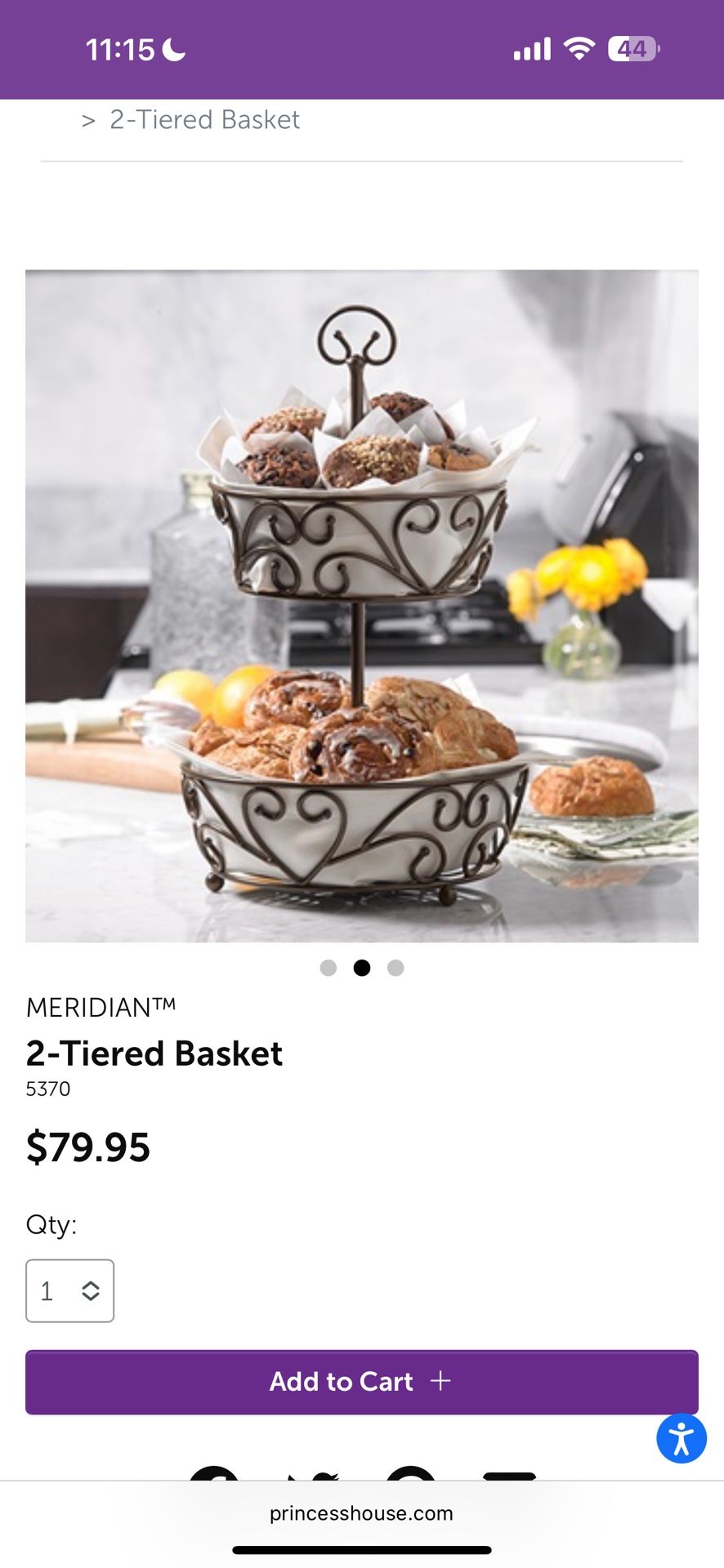Select the first carousel dot
The width and height of the screenshot is (724, 1568).
(x=328, y=968)
